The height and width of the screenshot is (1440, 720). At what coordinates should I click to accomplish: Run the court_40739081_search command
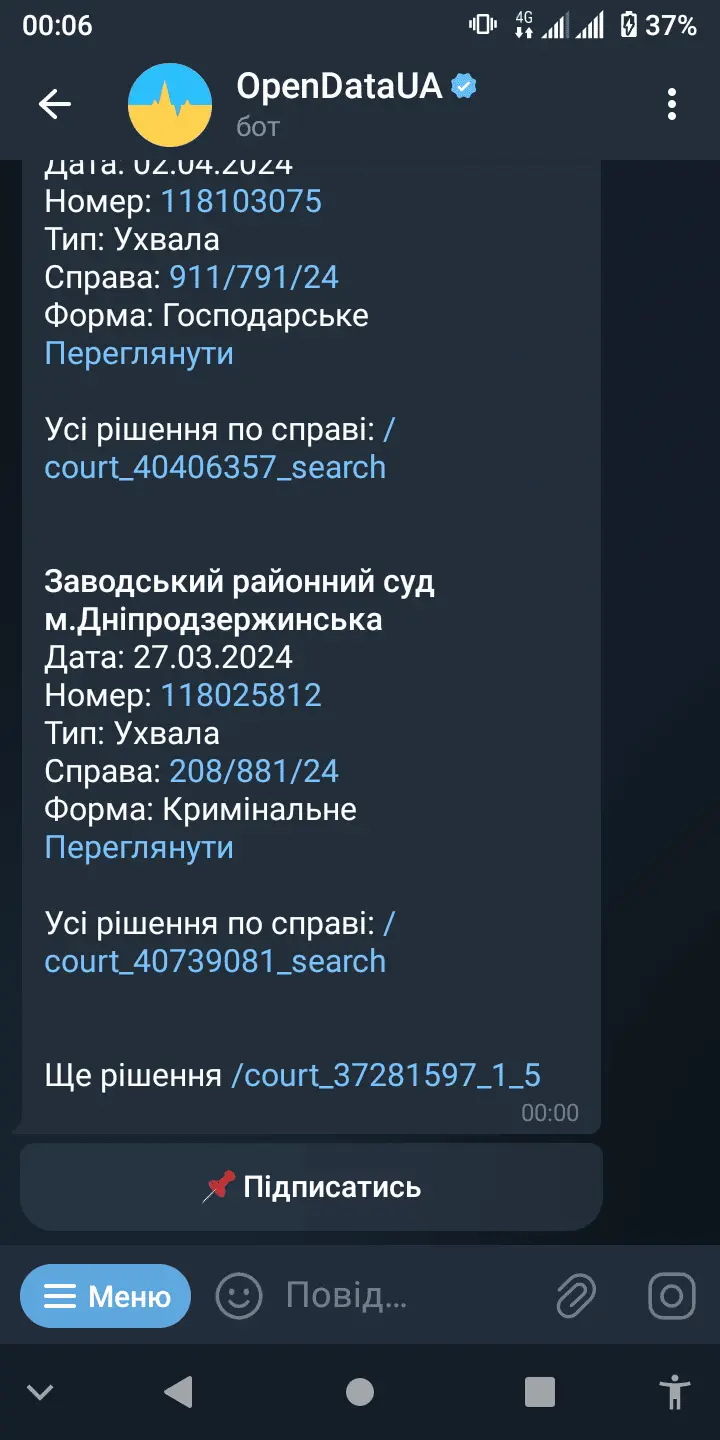[x=215, y=961]
